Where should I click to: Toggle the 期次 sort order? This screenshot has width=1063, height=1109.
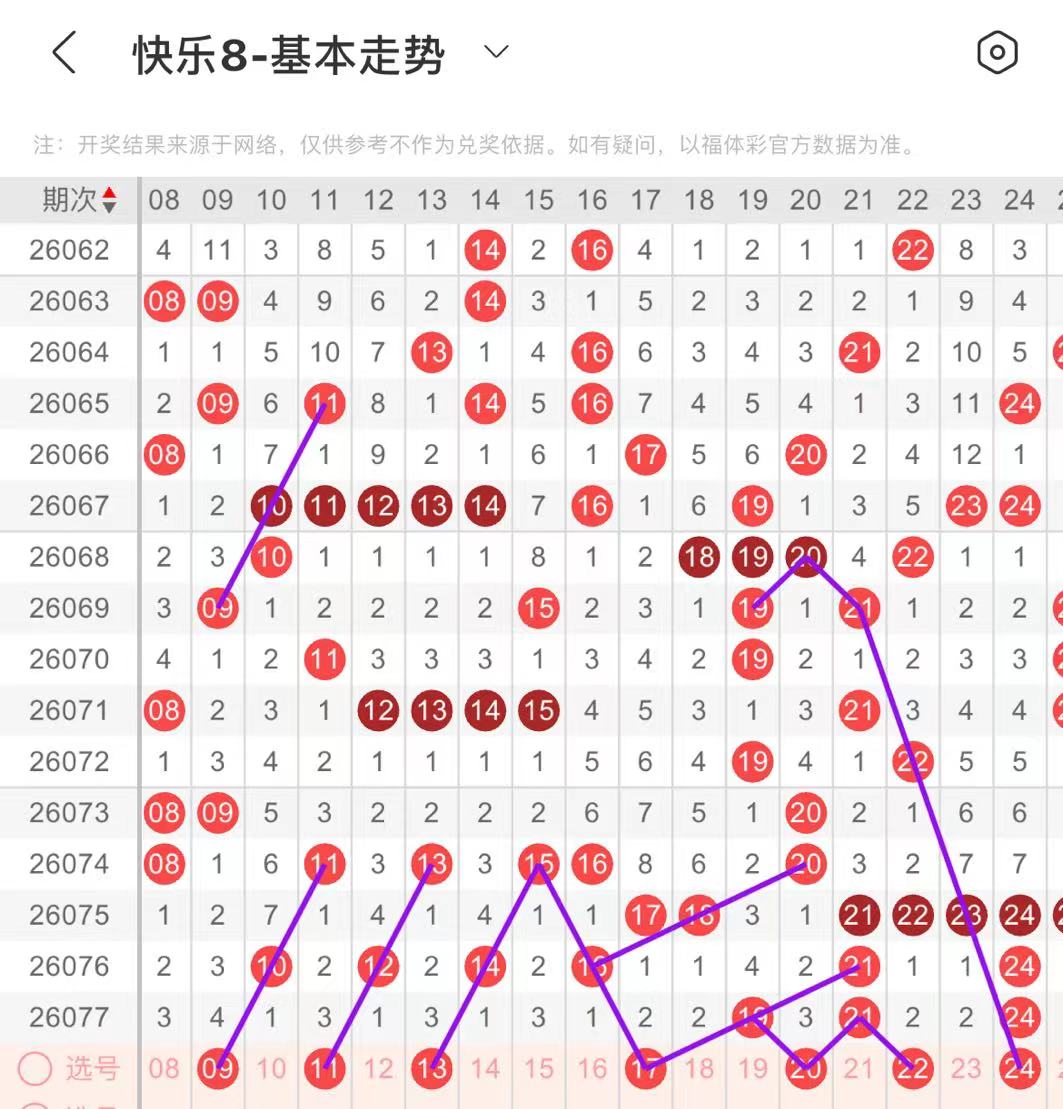point(109,200)
